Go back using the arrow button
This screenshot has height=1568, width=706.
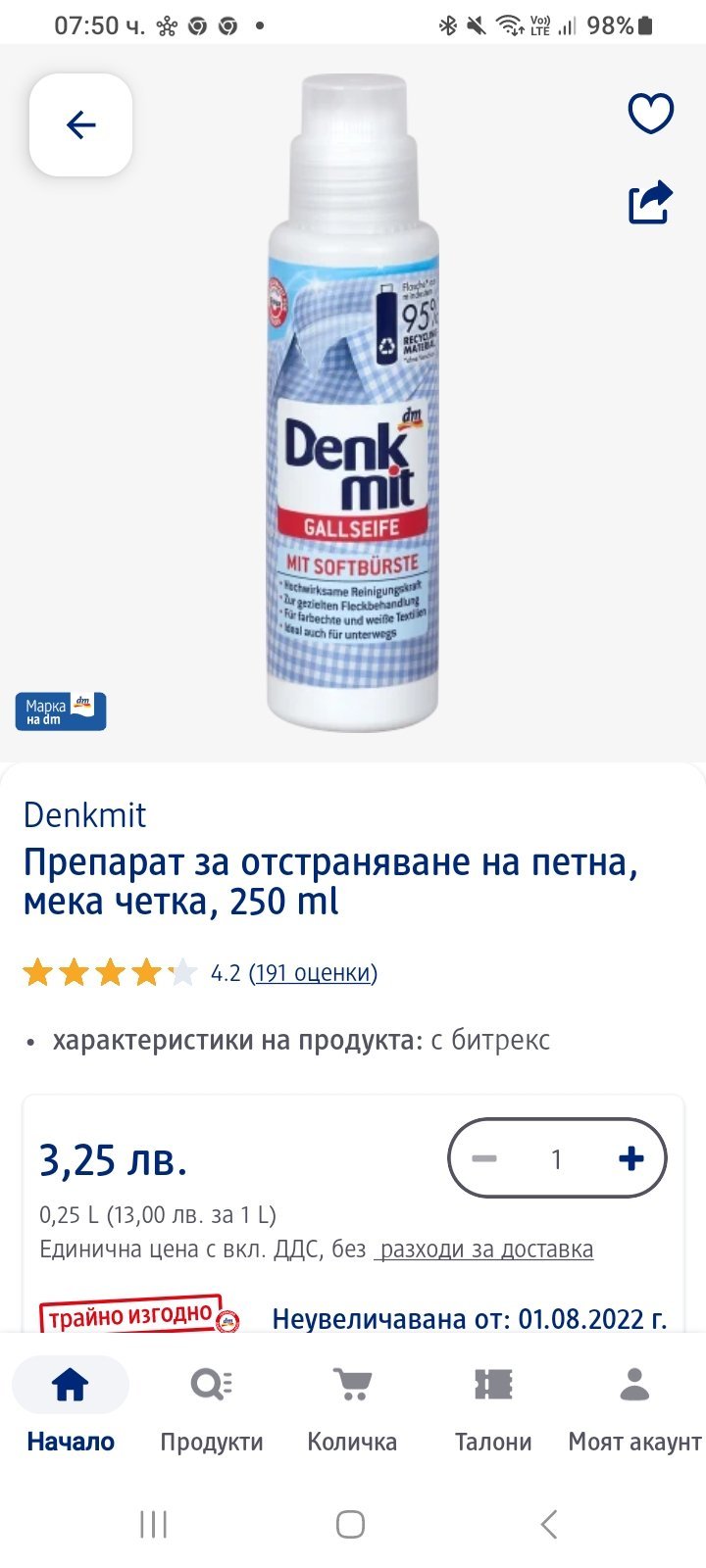click(80, 124)
